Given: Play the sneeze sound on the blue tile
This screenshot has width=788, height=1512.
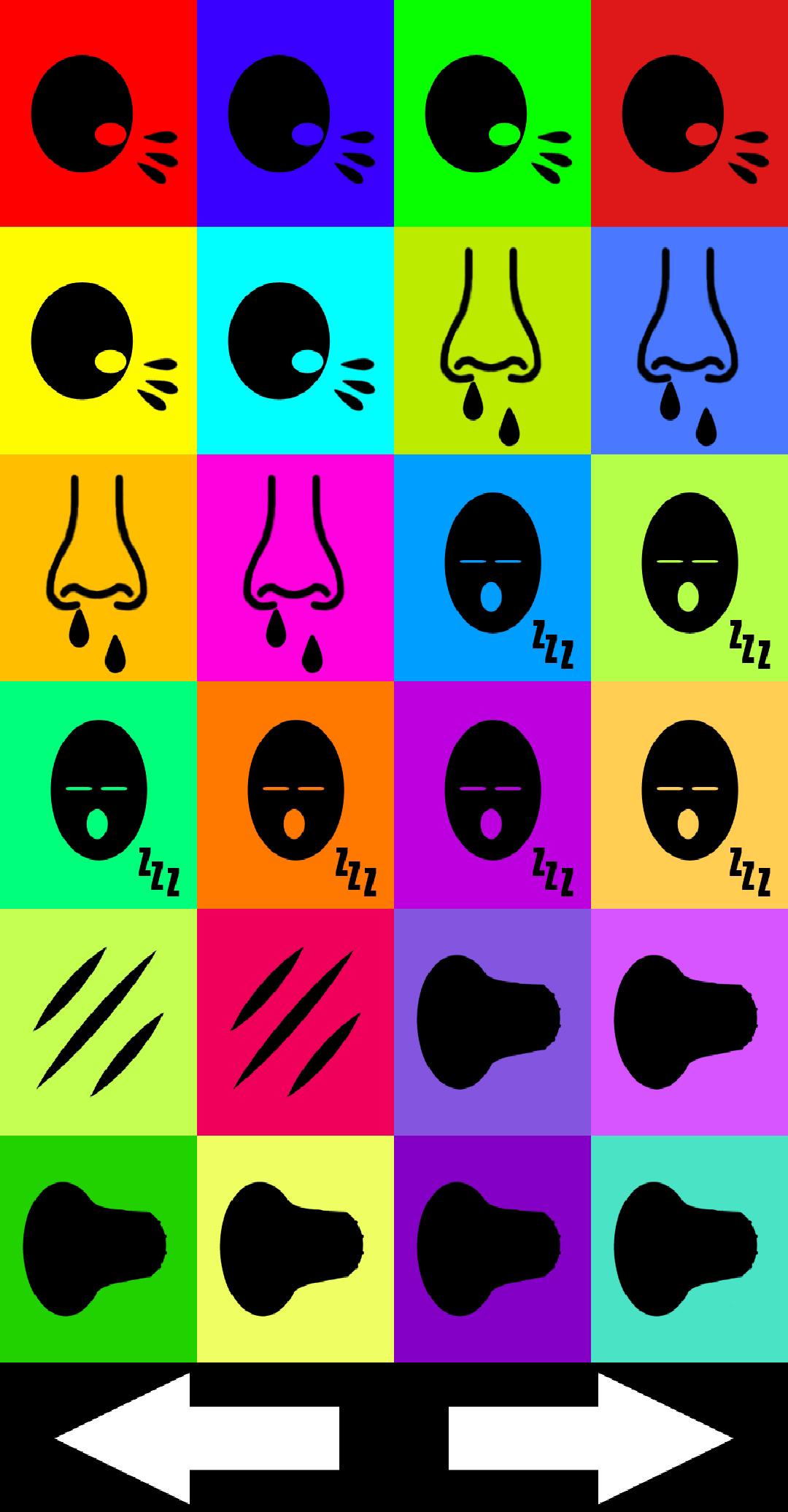Looking at the screenshot, I should pyautogui.click(x=295, y=113).
